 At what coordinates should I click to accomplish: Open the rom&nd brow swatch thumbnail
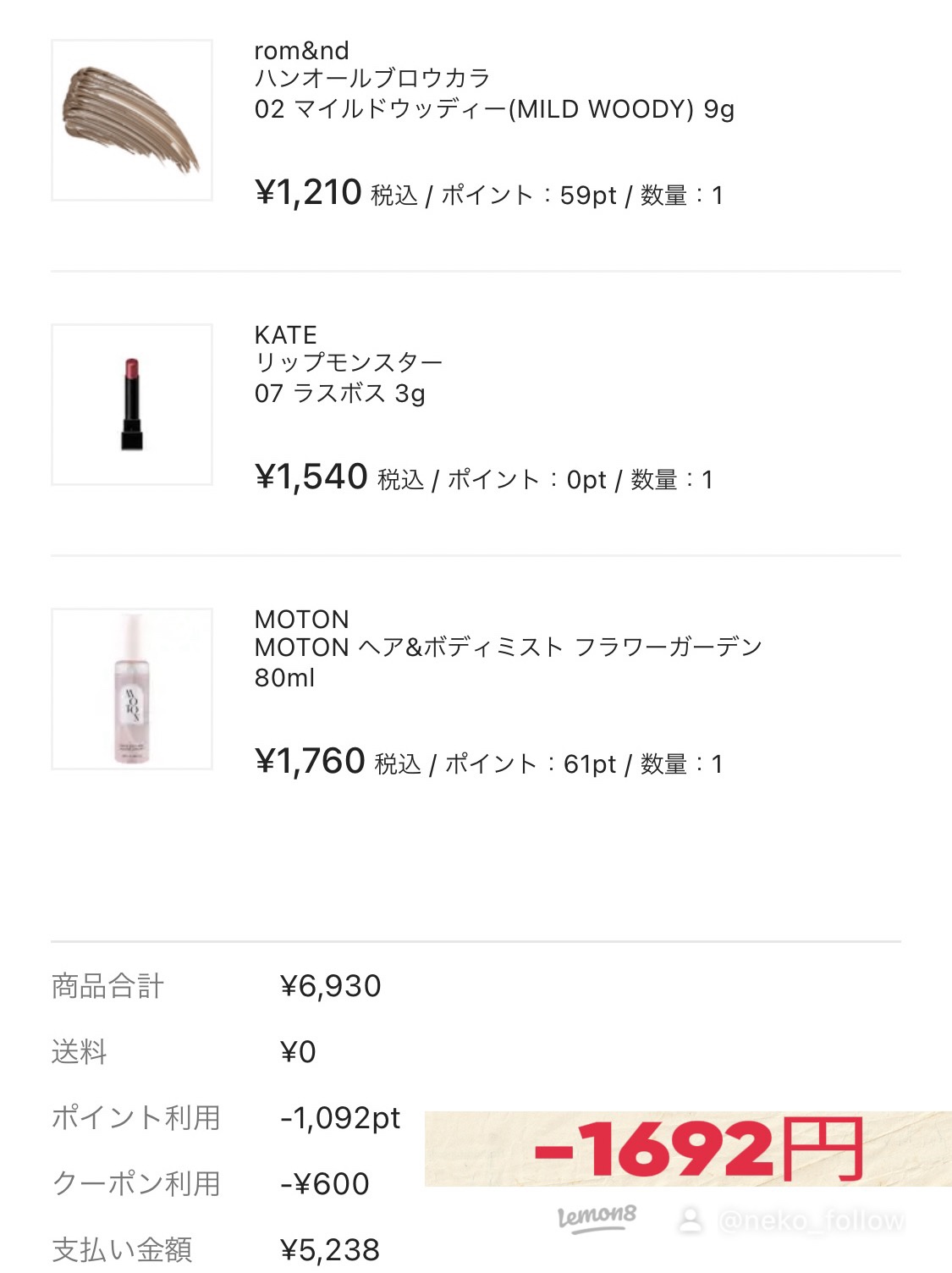[133, 118]
